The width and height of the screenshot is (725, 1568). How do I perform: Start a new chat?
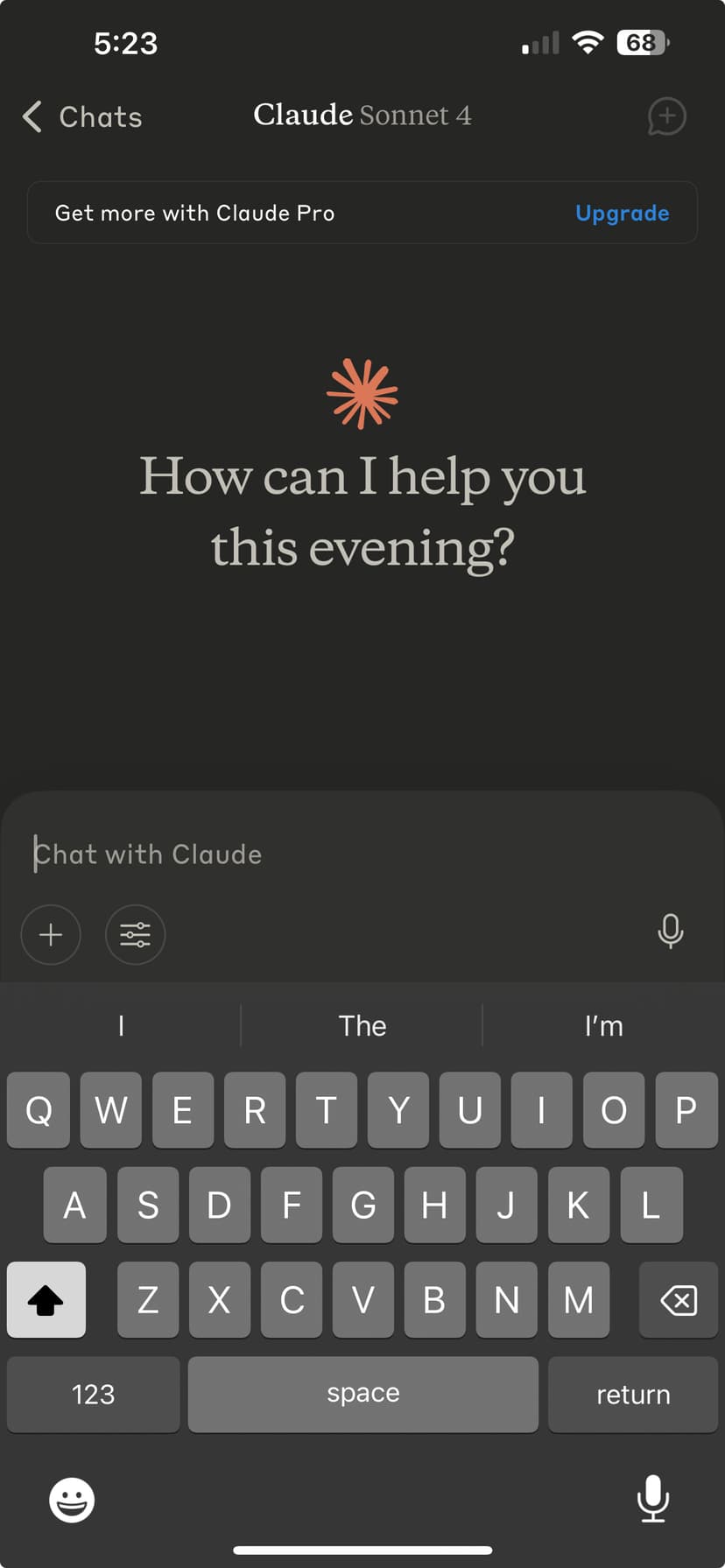(x=666, y=116)
